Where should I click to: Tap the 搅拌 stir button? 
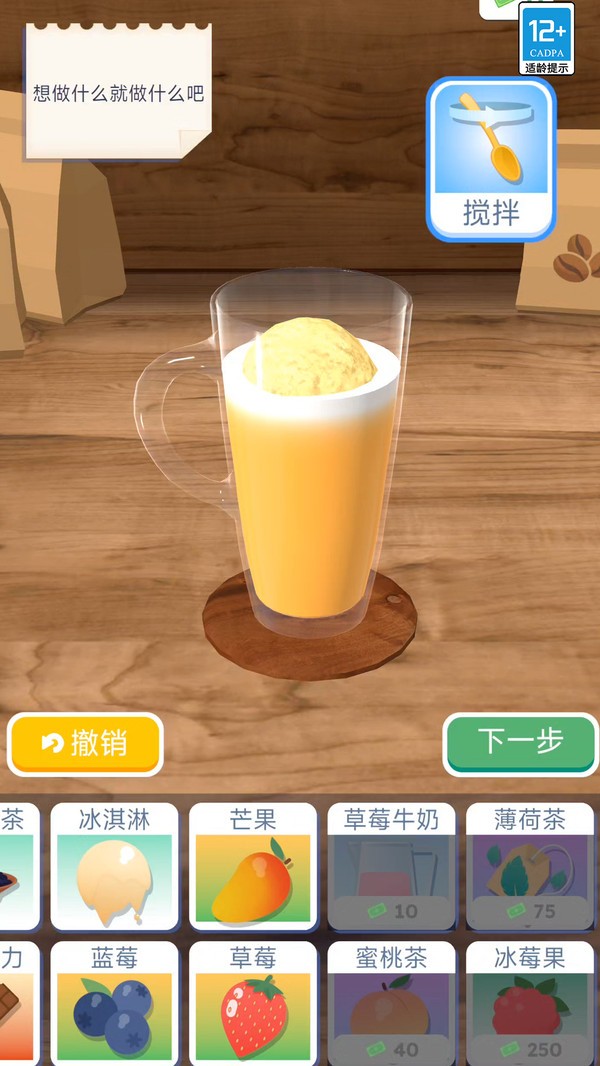[x=491, y=159]
